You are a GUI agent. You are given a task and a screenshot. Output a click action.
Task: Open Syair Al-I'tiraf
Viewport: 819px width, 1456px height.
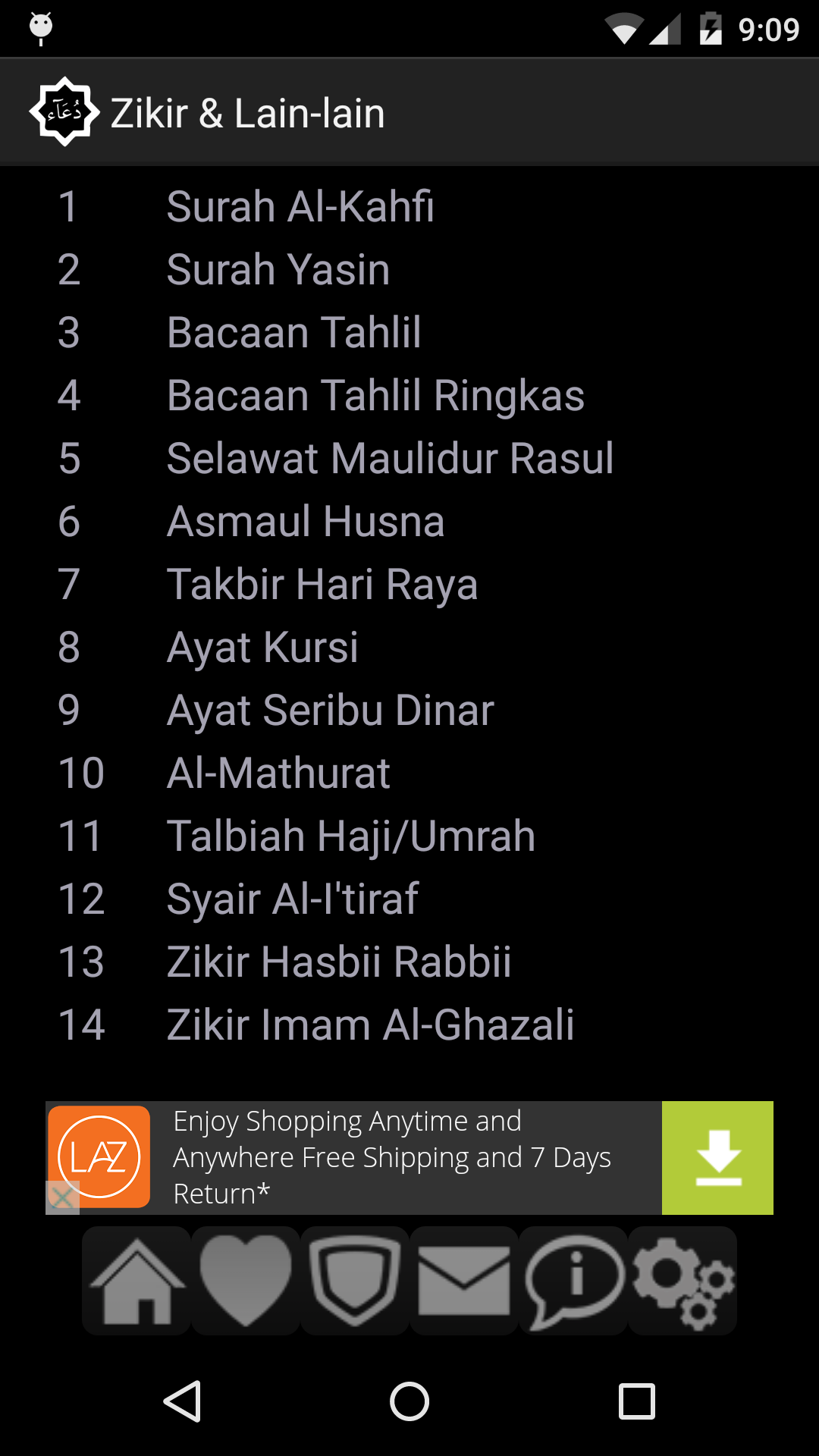click(x=292, y=899)
